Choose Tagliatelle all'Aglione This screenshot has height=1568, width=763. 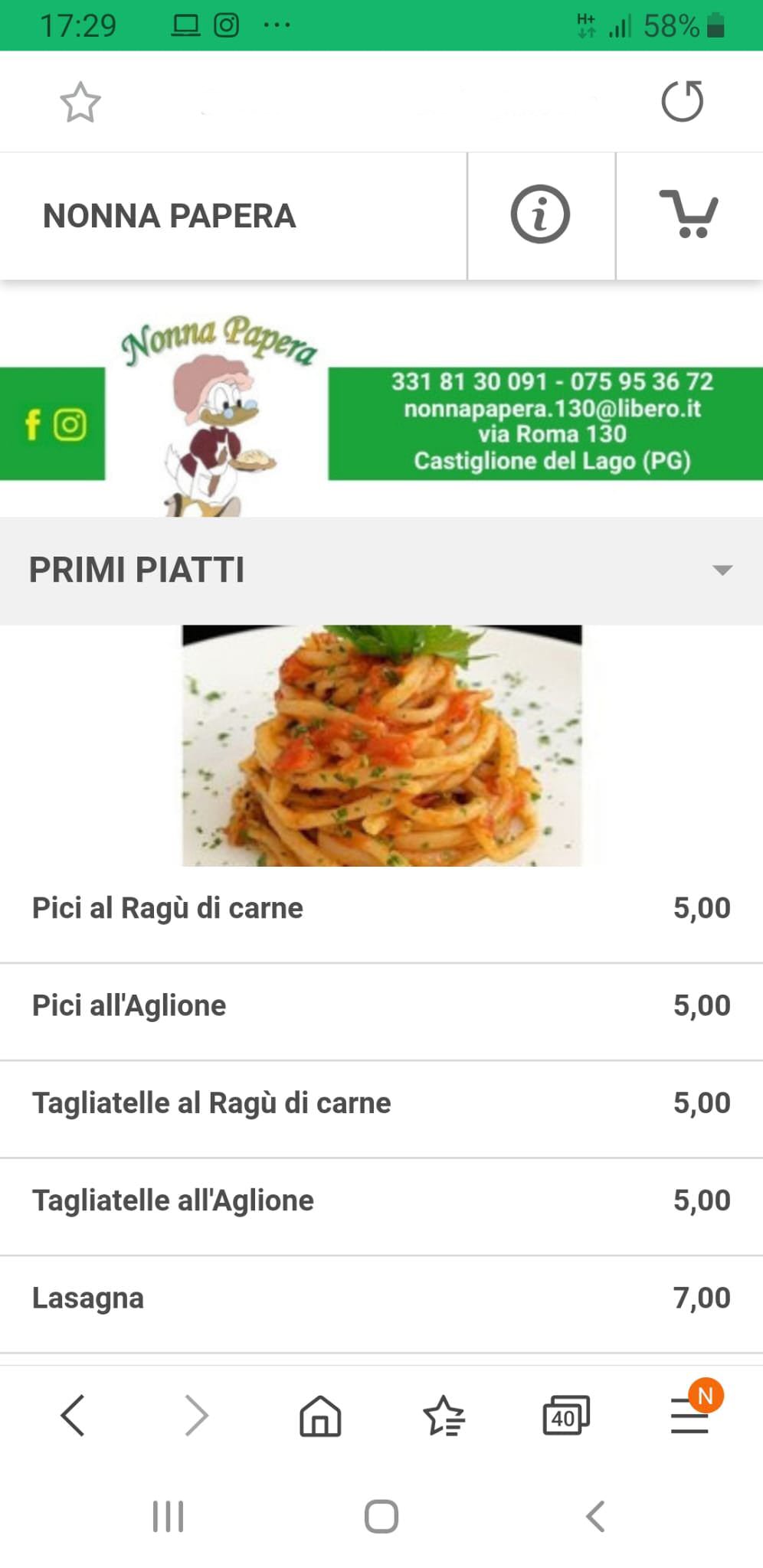(381, 1200)
